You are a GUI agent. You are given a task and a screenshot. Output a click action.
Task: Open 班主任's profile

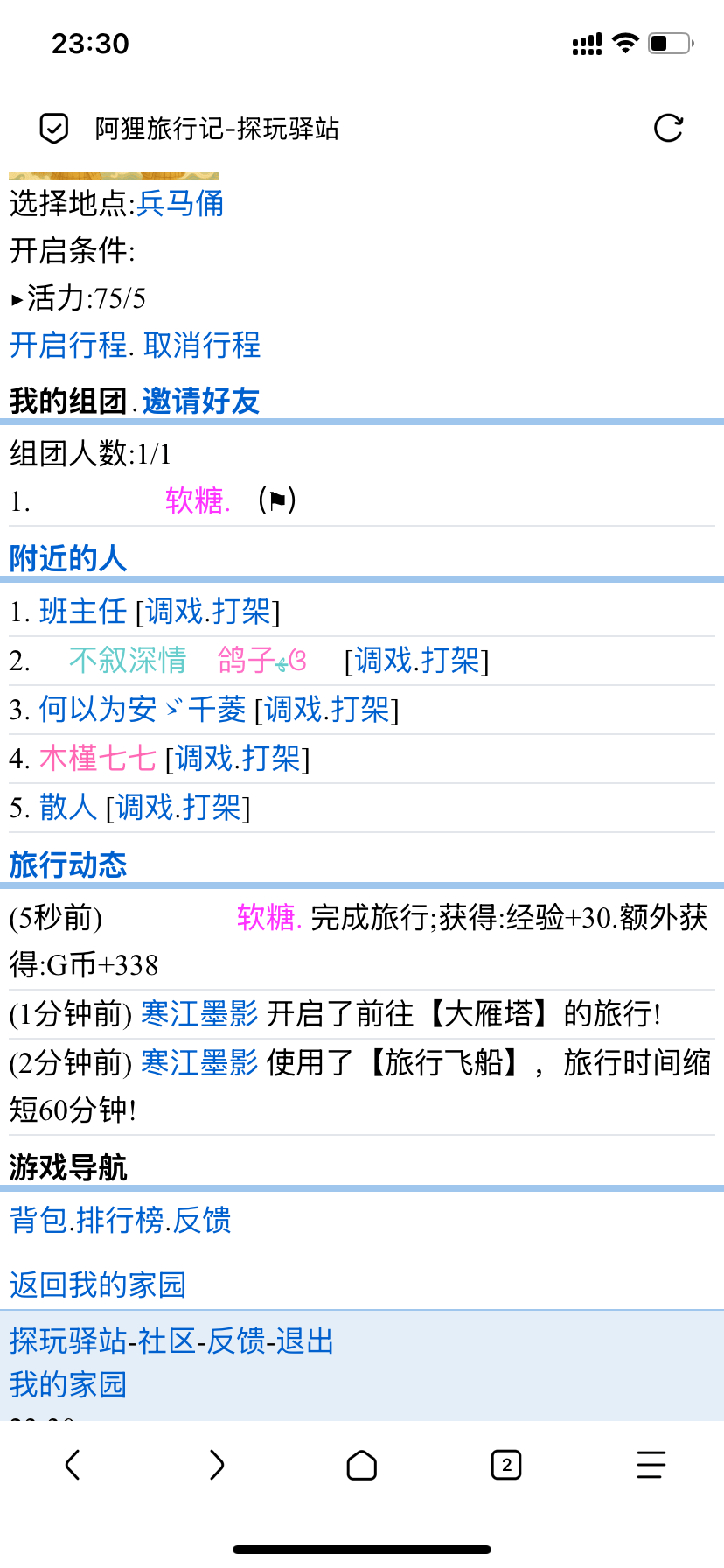coord(83,611)
